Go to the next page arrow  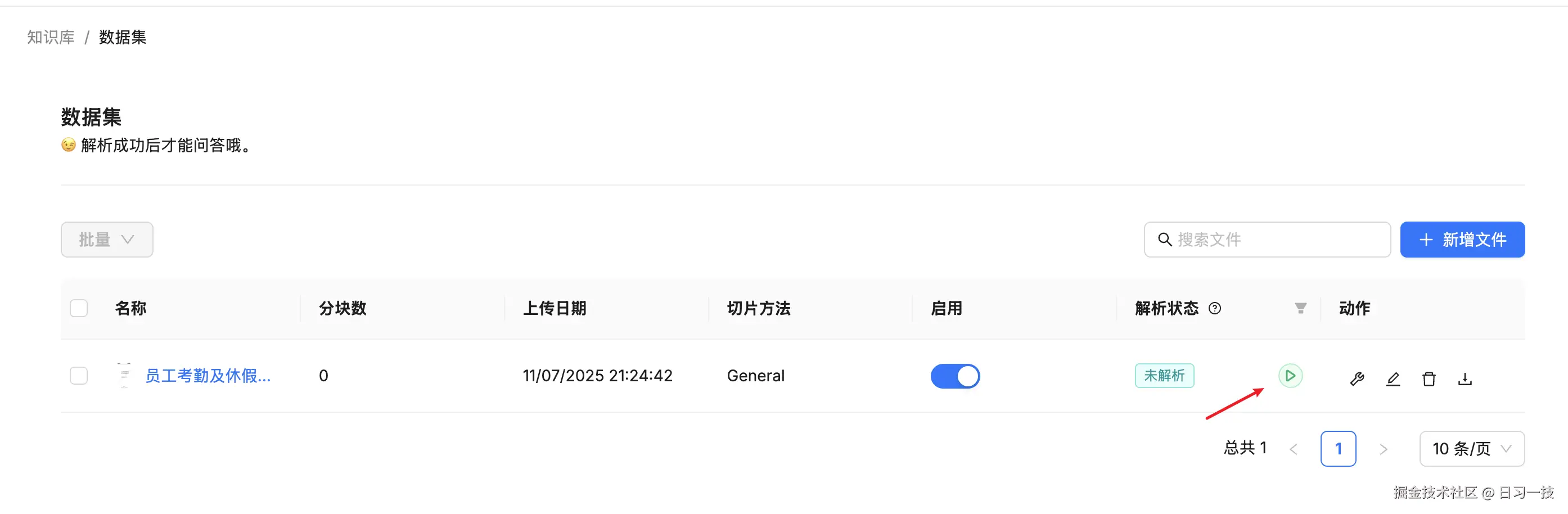pyautogui.click(x=1383, y=449)
